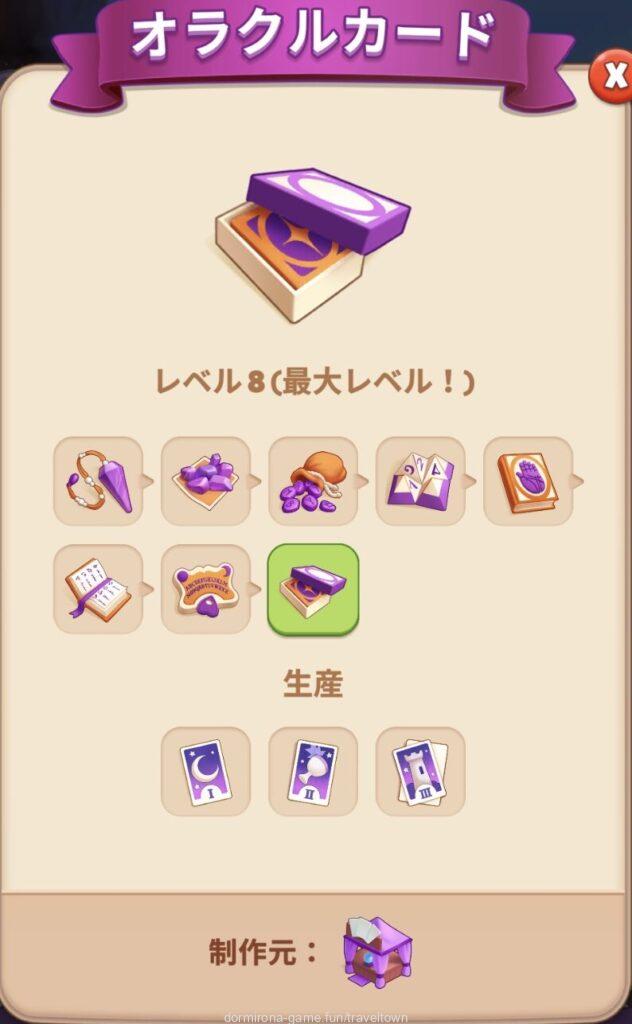Select the open book with purple ribbon
Viewport: 632px width, 1024px height.
(x=98, y=589)
